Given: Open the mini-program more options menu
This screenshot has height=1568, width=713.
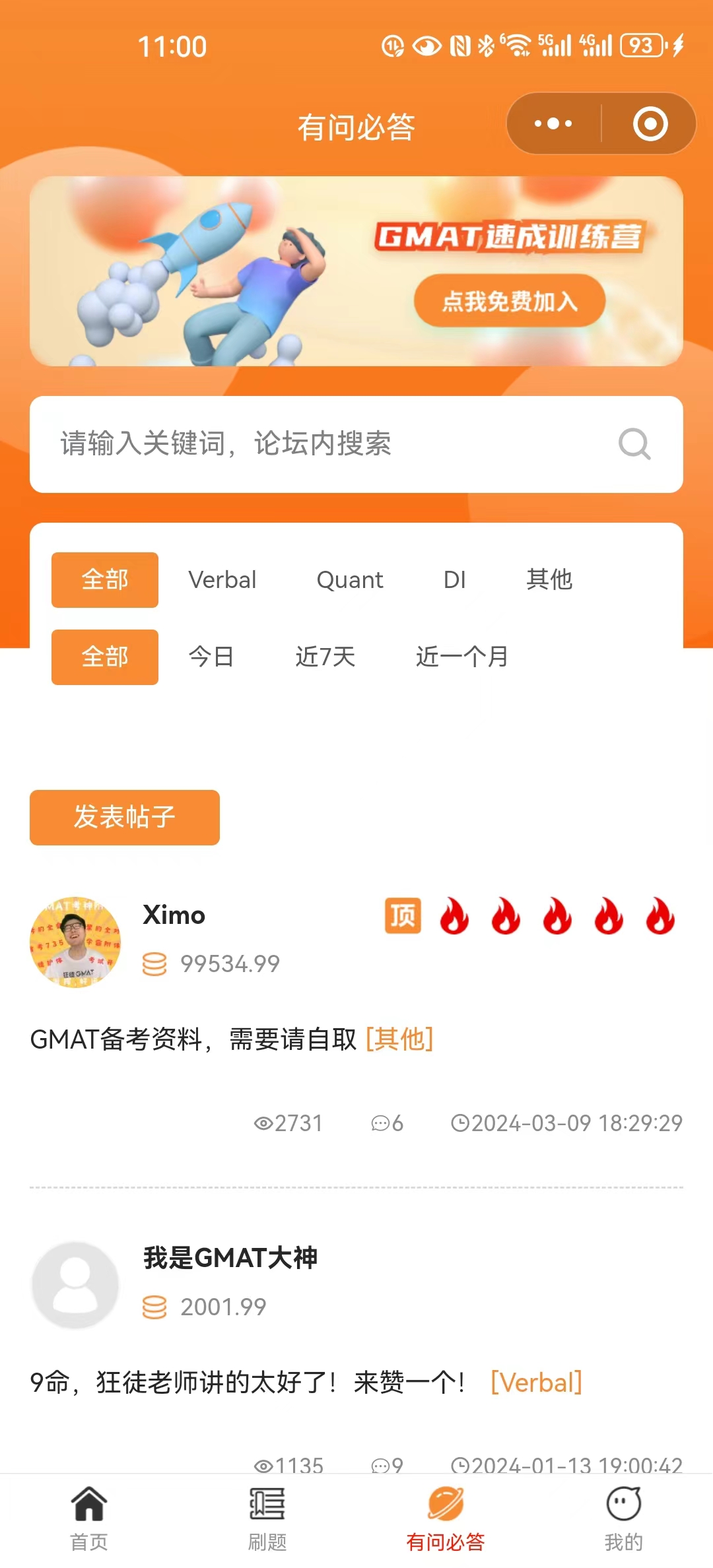Looking at the screenshot, I should pyautogui.click(x=553, y=124).
